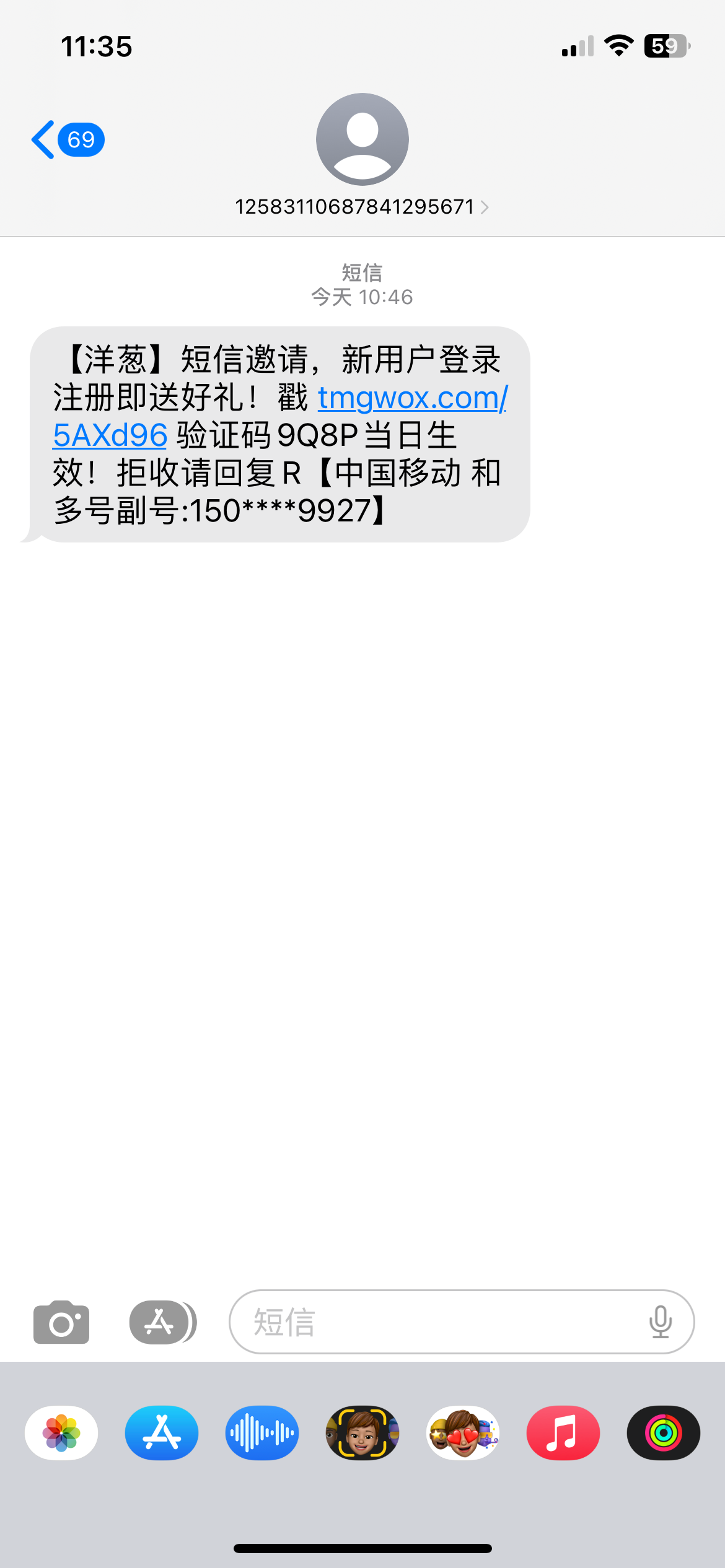Toggle the App Store apps drawer button

tap(162, 1322)
